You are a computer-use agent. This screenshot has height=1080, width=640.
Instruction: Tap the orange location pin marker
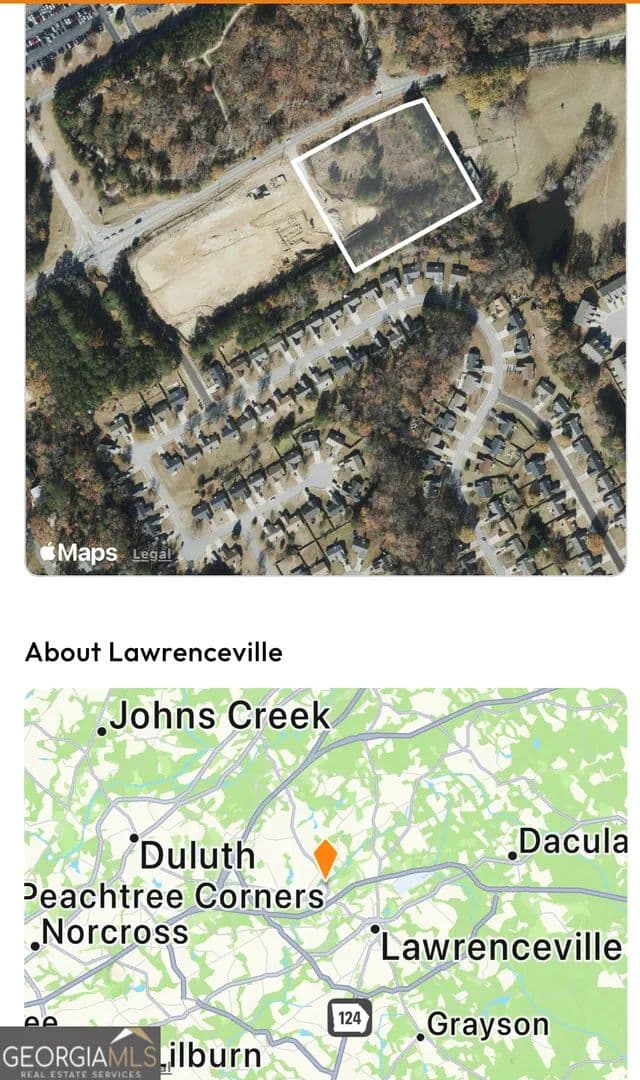[x=325, y=858]
